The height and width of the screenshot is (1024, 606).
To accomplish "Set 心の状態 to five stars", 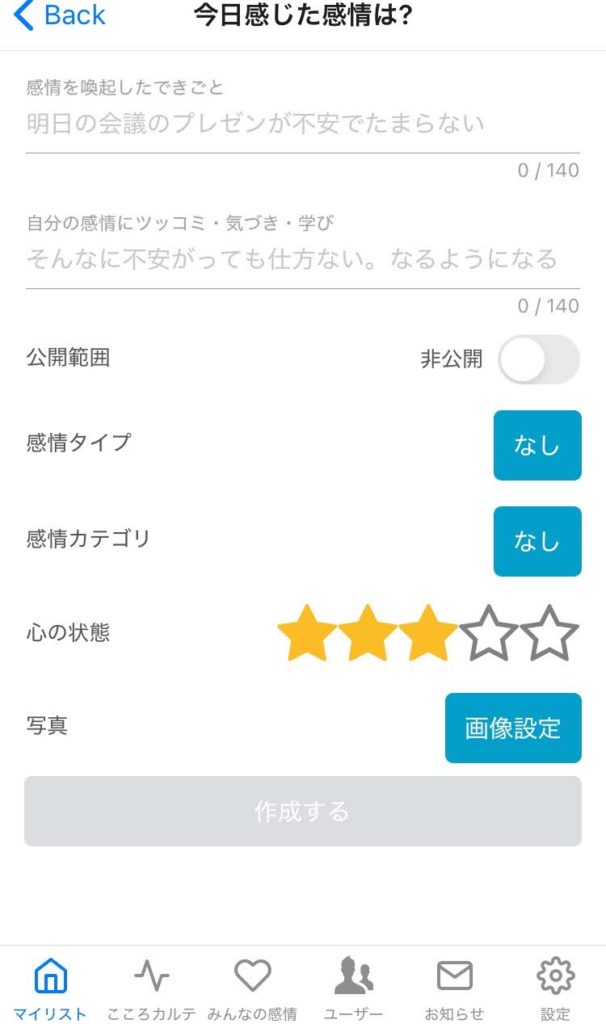I will click(x=550, y=634).
